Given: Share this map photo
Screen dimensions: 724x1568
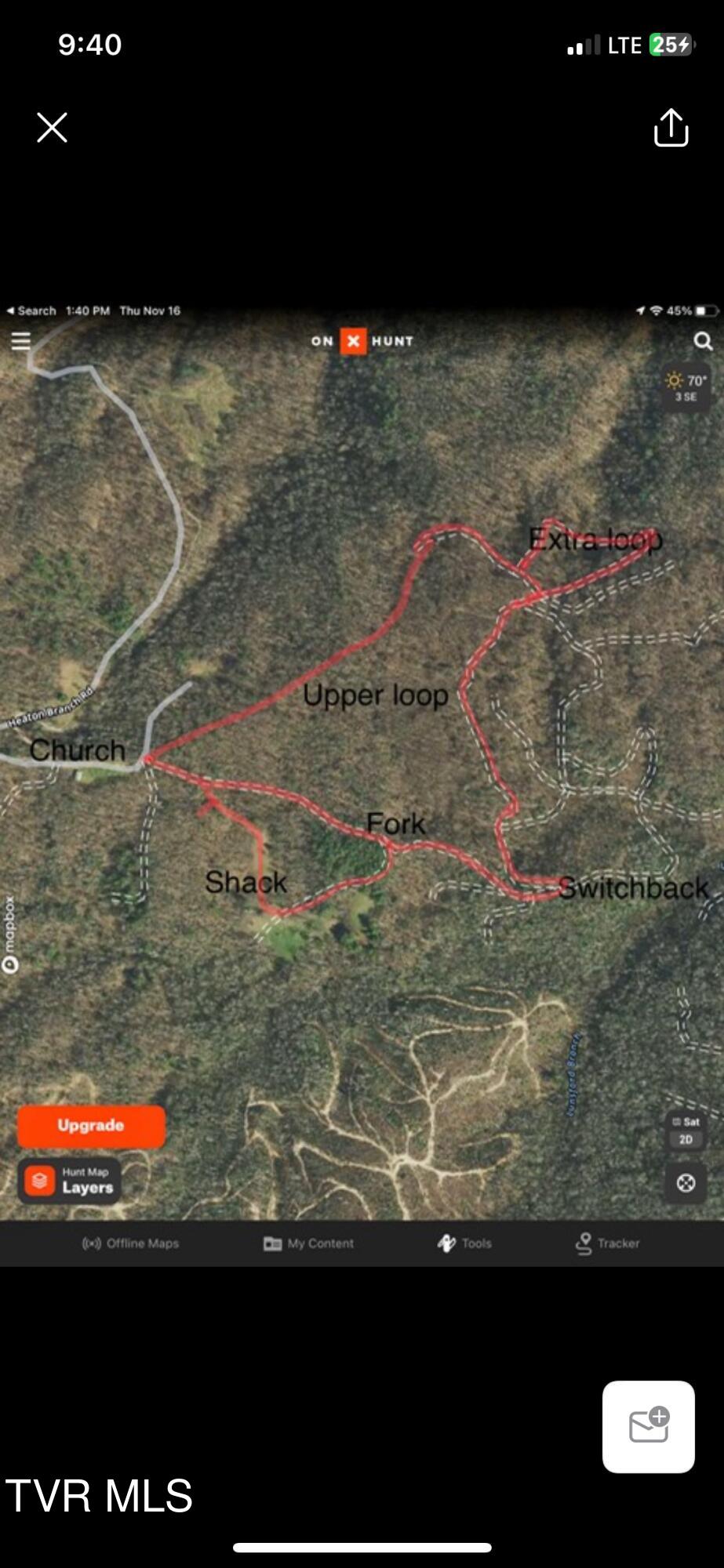Looking at the screenshot, I should pyautogui.click(x=671, y=128).
